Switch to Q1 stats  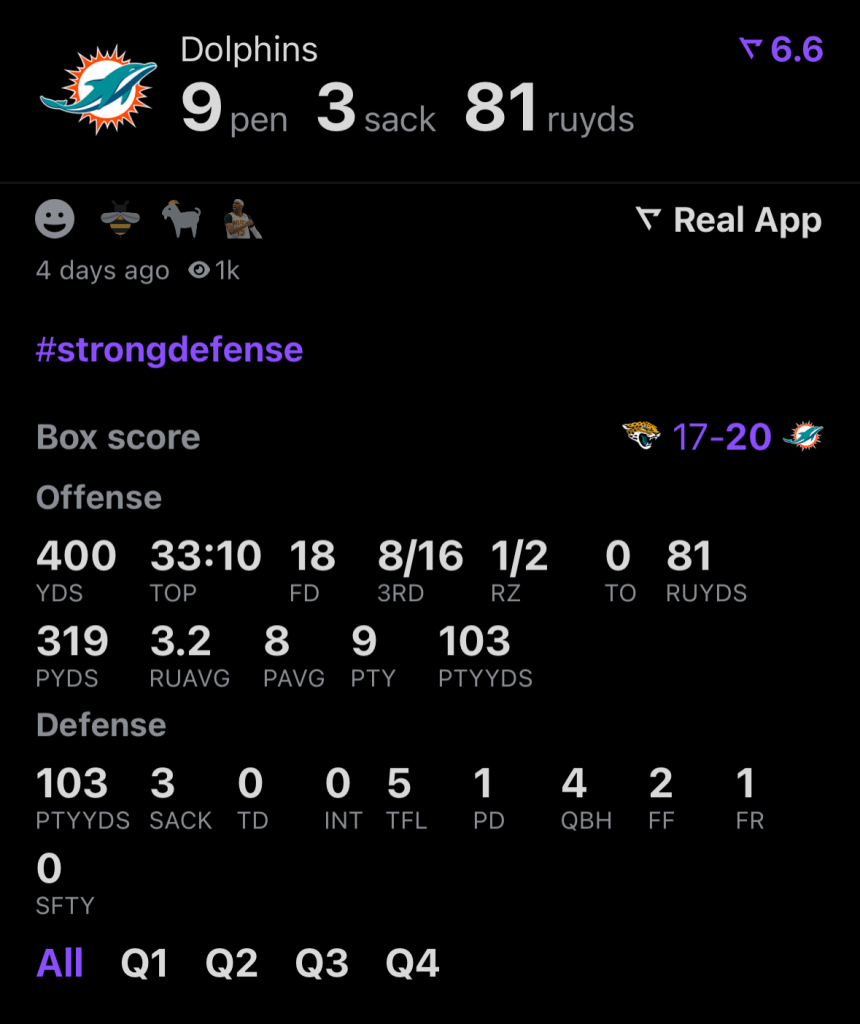[144, 964]
